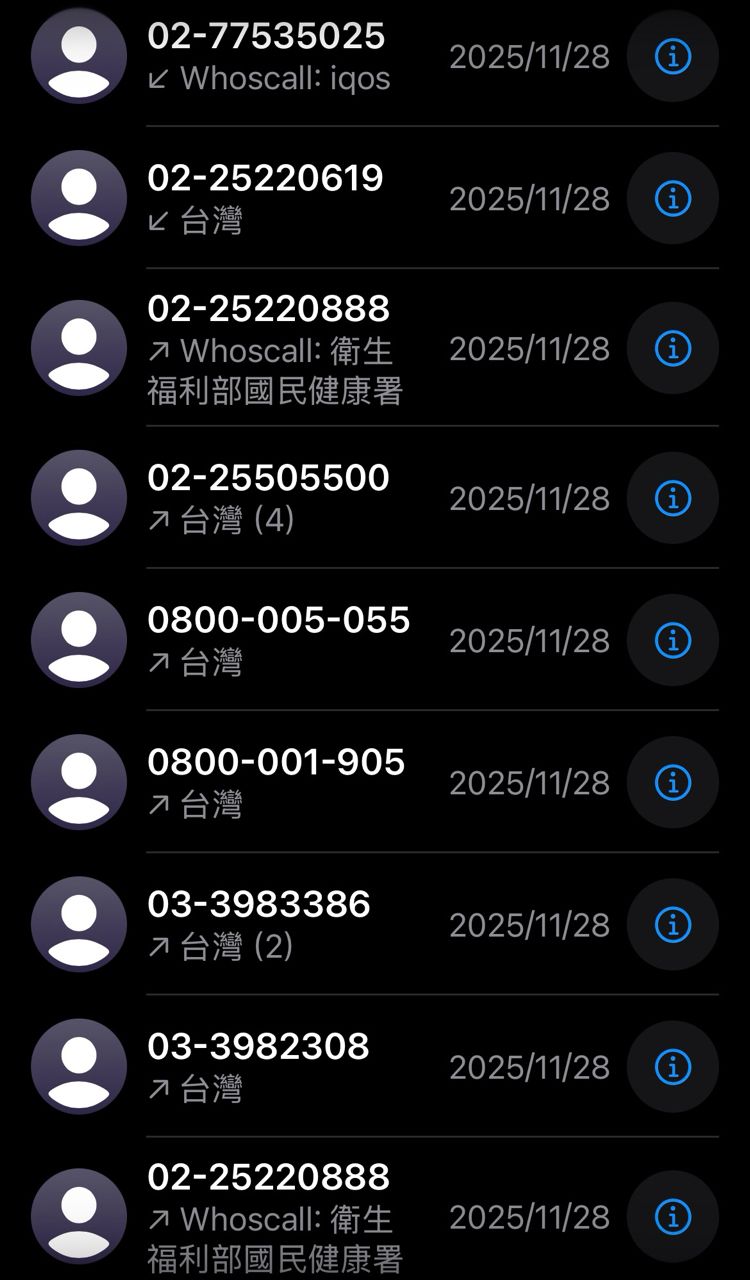Tap the 02-25505500 call row
Image resolution: width=750 pixels, height=1280 pixels.
pyautogui.click(x=268, y=479)
